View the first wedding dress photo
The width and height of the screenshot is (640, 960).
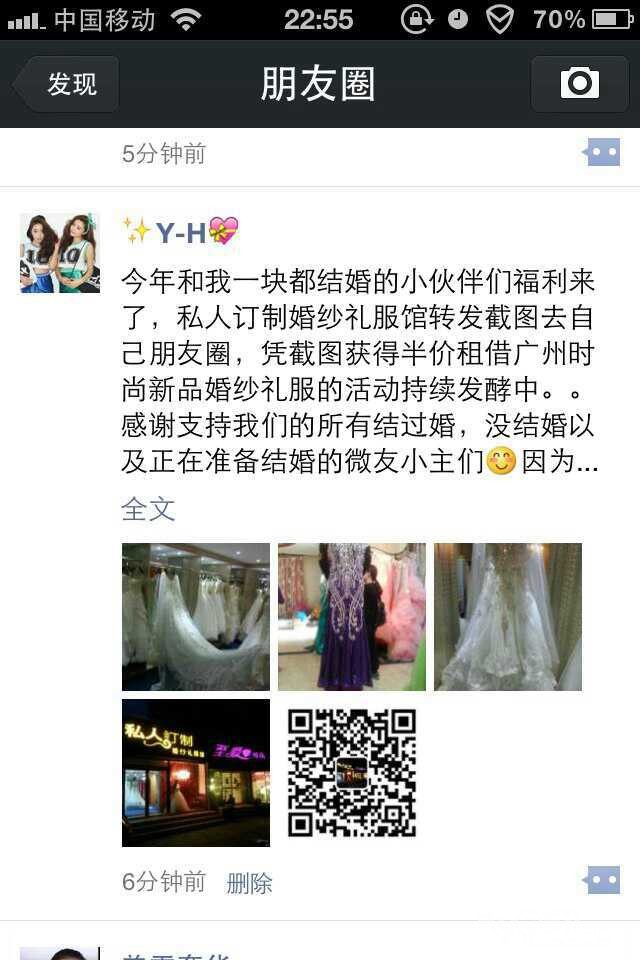196,617
